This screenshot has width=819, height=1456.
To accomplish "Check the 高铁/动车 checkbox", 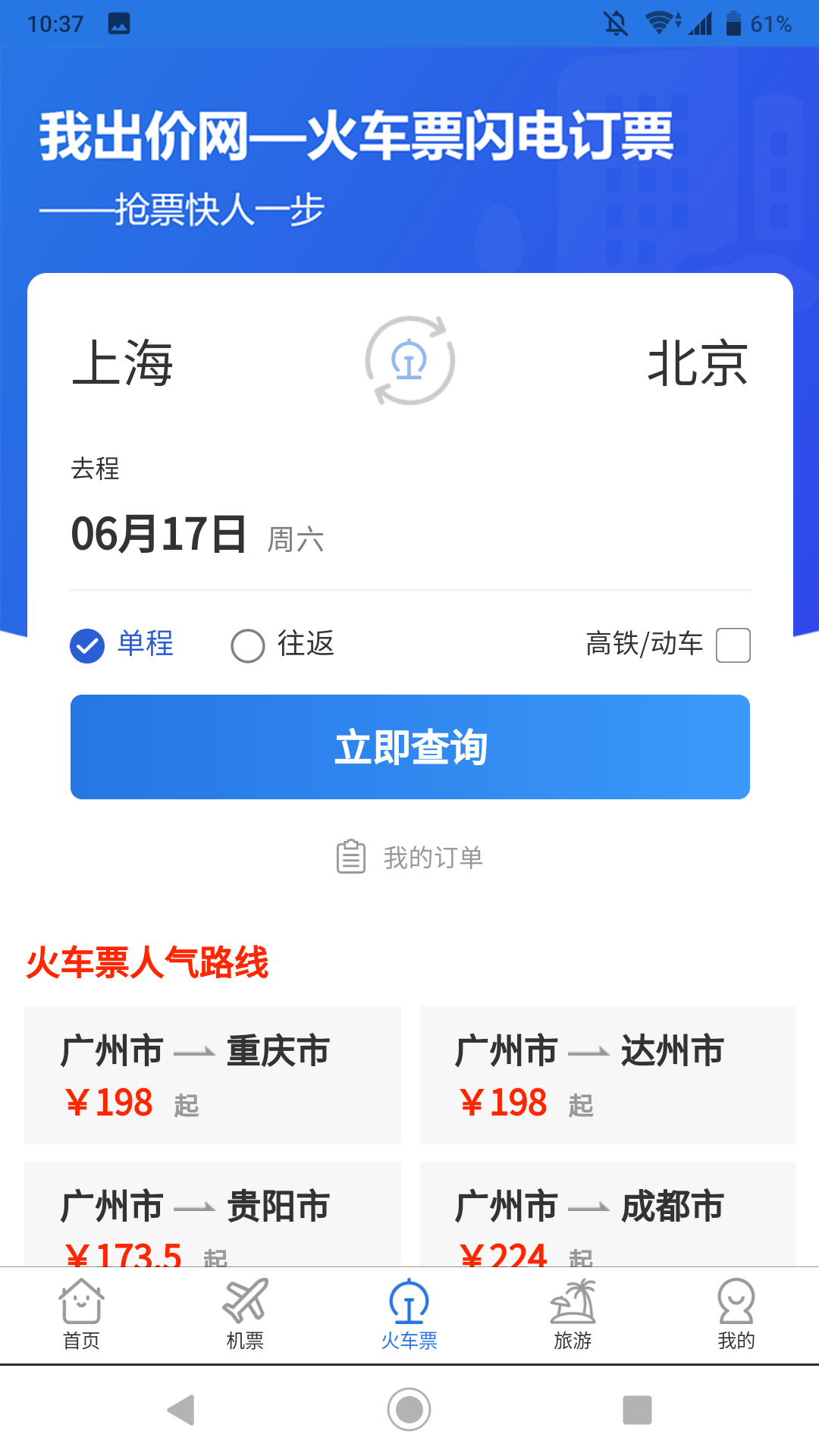I will (733, 645).
